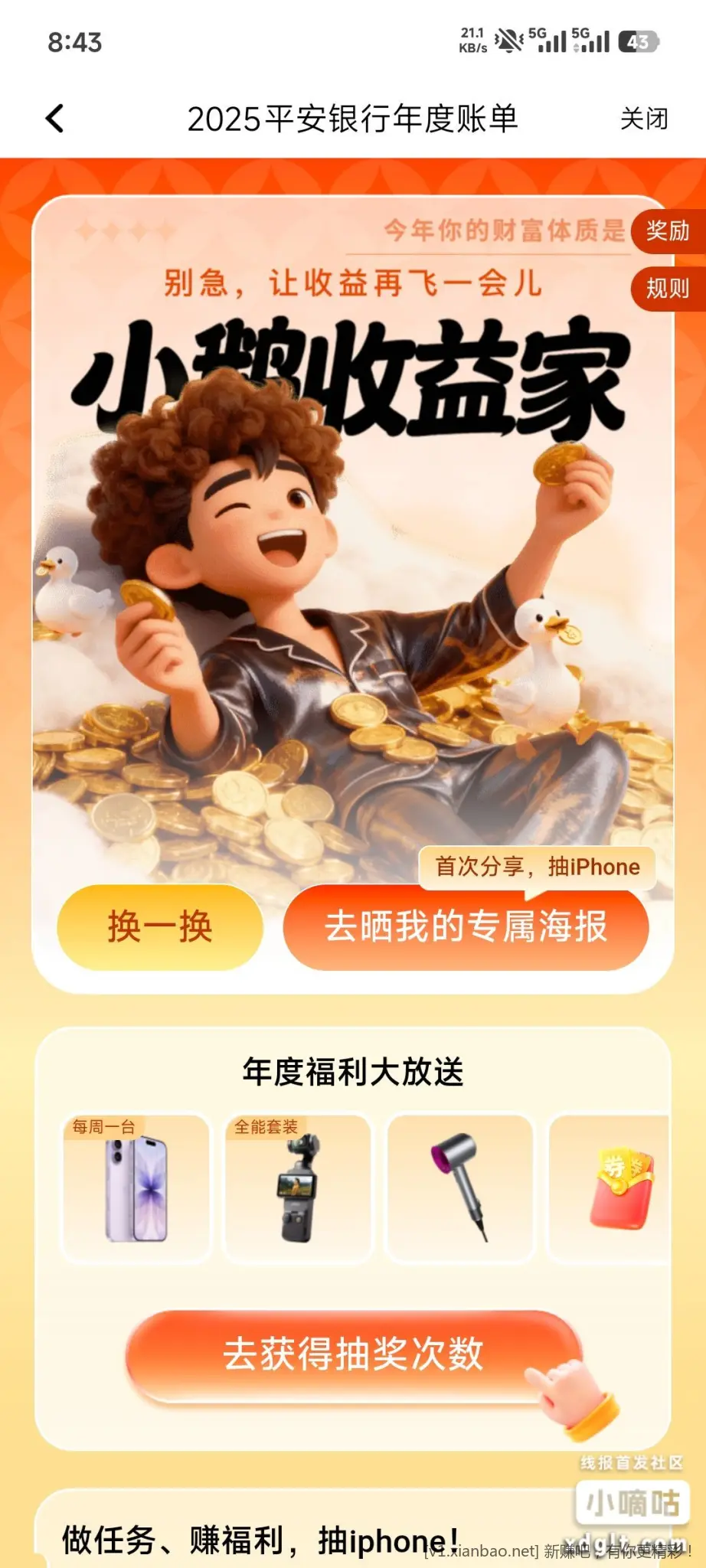Screen dimensions: 706x1568
Task: Go back using the top-left arrow
Action: pyautogui.click(x=55, y=119)
